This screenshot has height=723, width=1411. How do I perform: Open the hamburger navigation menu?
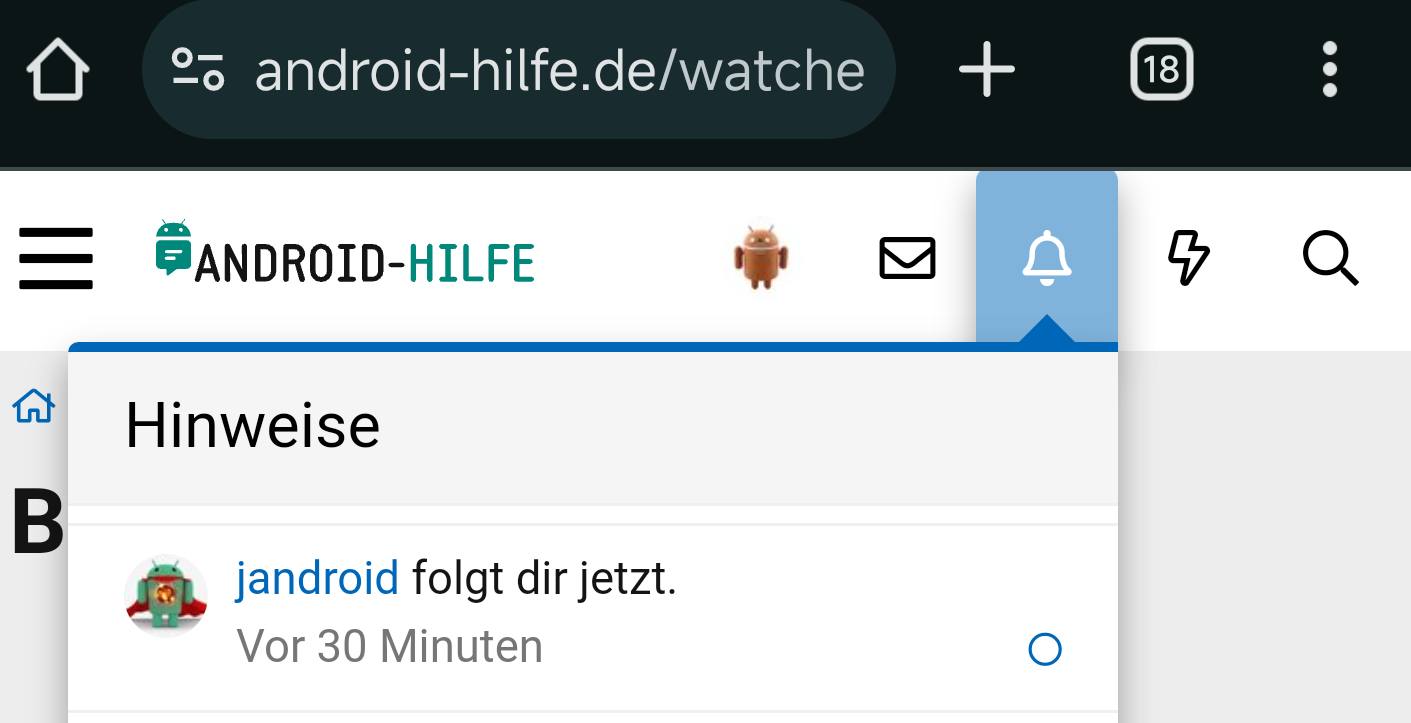point(56,259)
